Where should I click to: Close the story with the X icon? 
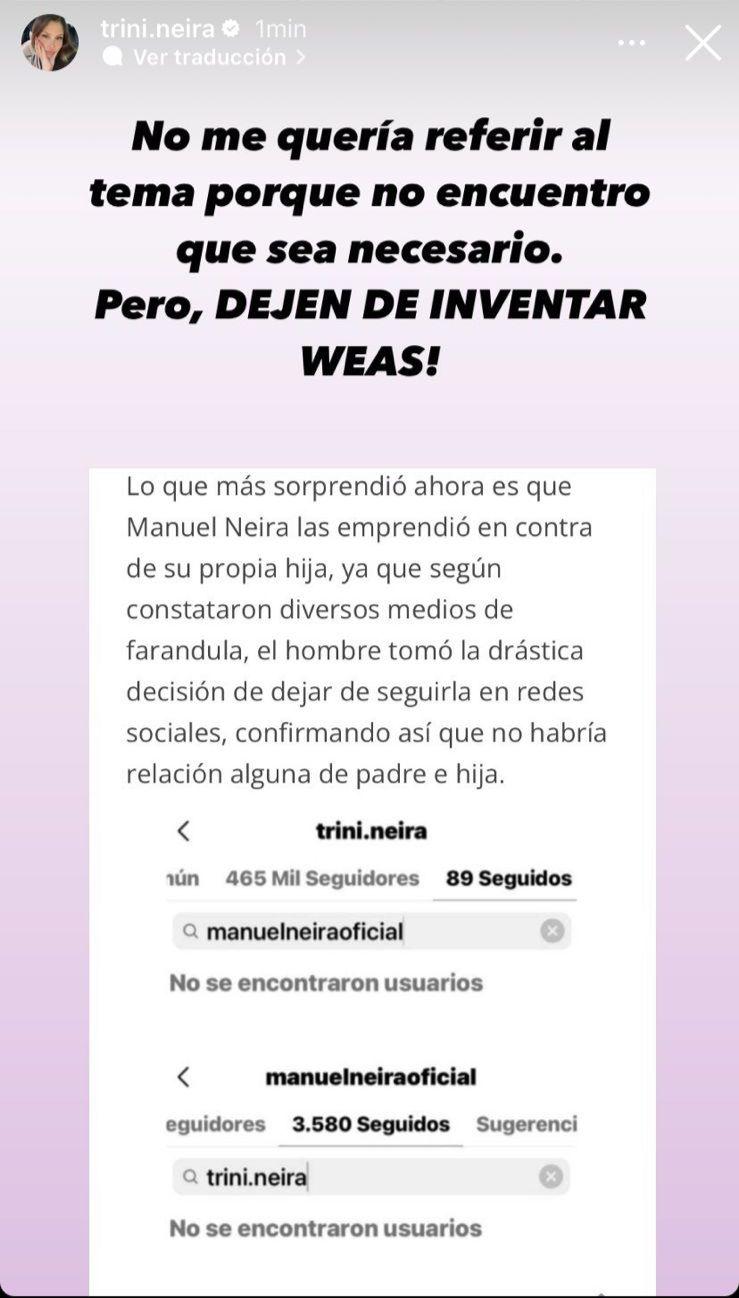[703, 42]
